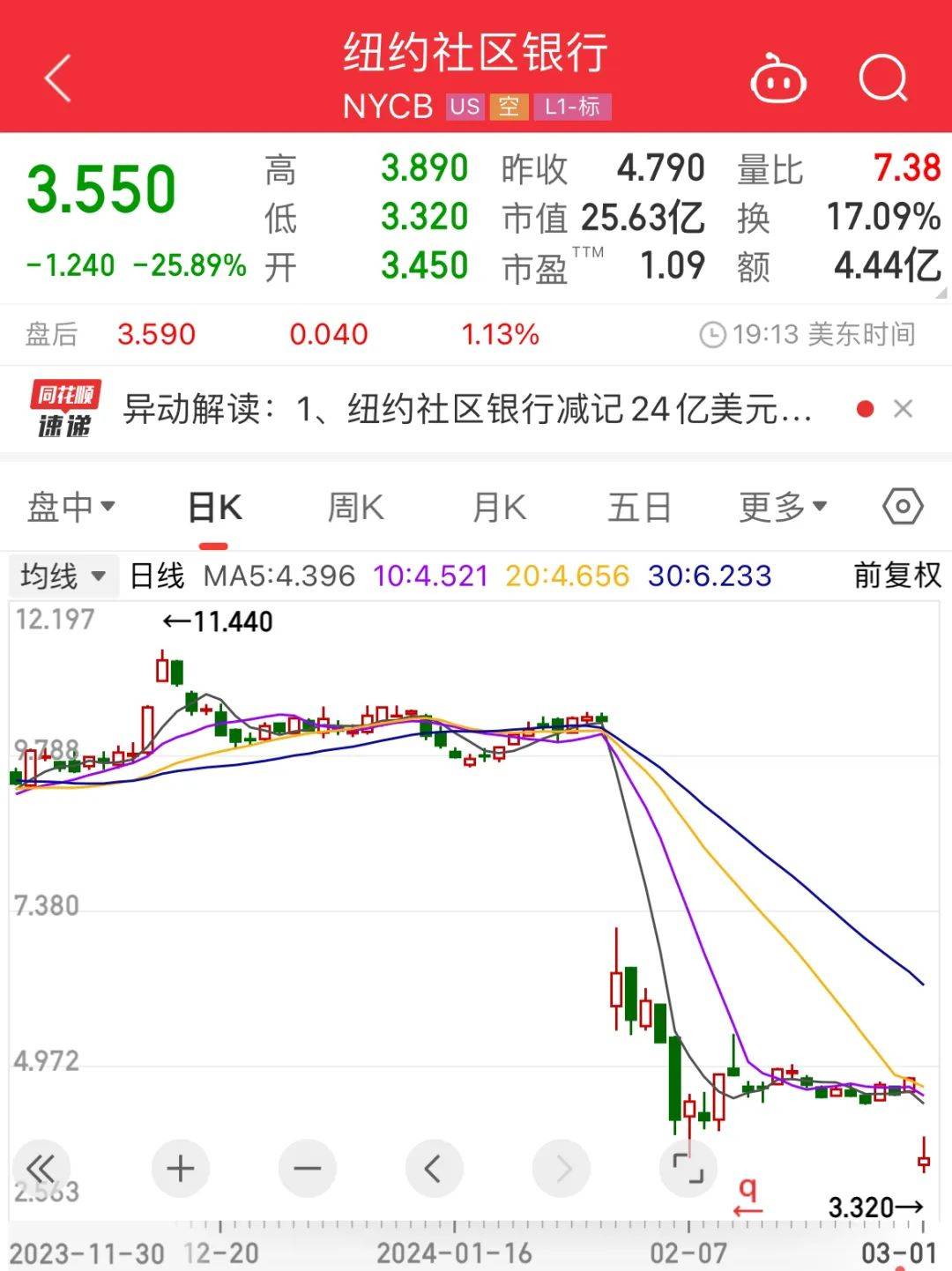Image resolution: width=952 pixels, height=1271 pixels.
Task: Open the 盘中 dropdown
Action: [71, 508]
